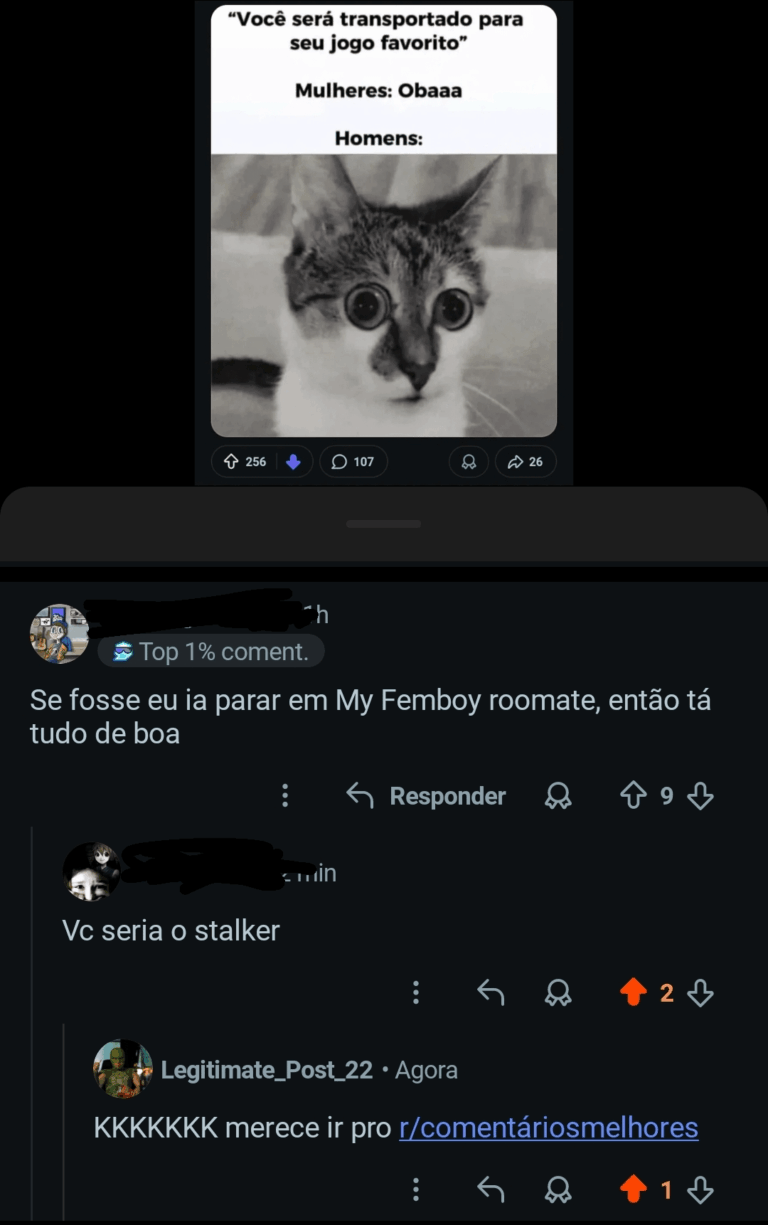Screen dimensions: 768x1225
Task: Downvote Legitimate_Post_22's comment
Action: point(701,1190)
